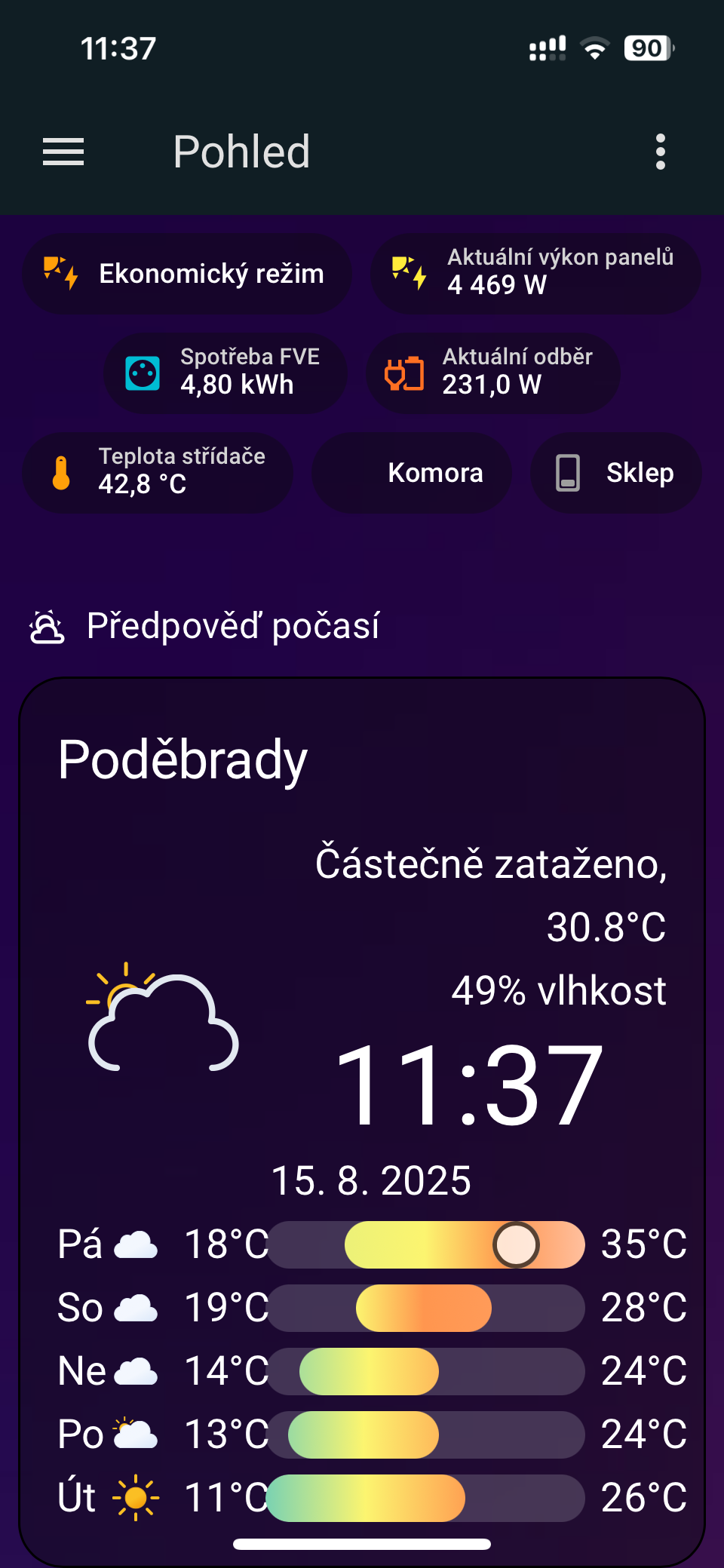Tap the Ekonomický režim chip
Image resolution: width=724 pixels, height=1568 pixels.
pyautogui.click(x=187, y=274)
